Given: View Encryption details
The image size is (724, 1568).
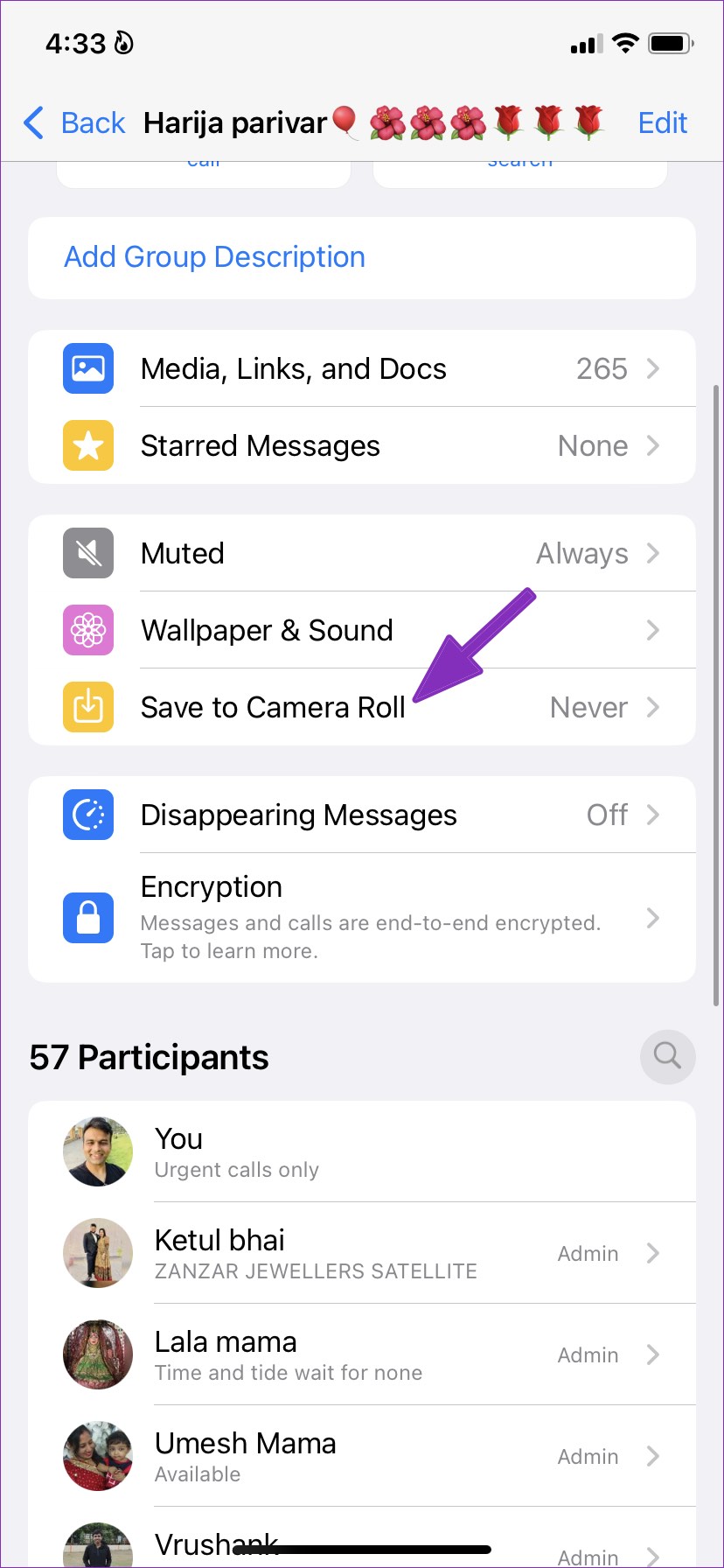Looking at the screenshot, I should point(362,917).
